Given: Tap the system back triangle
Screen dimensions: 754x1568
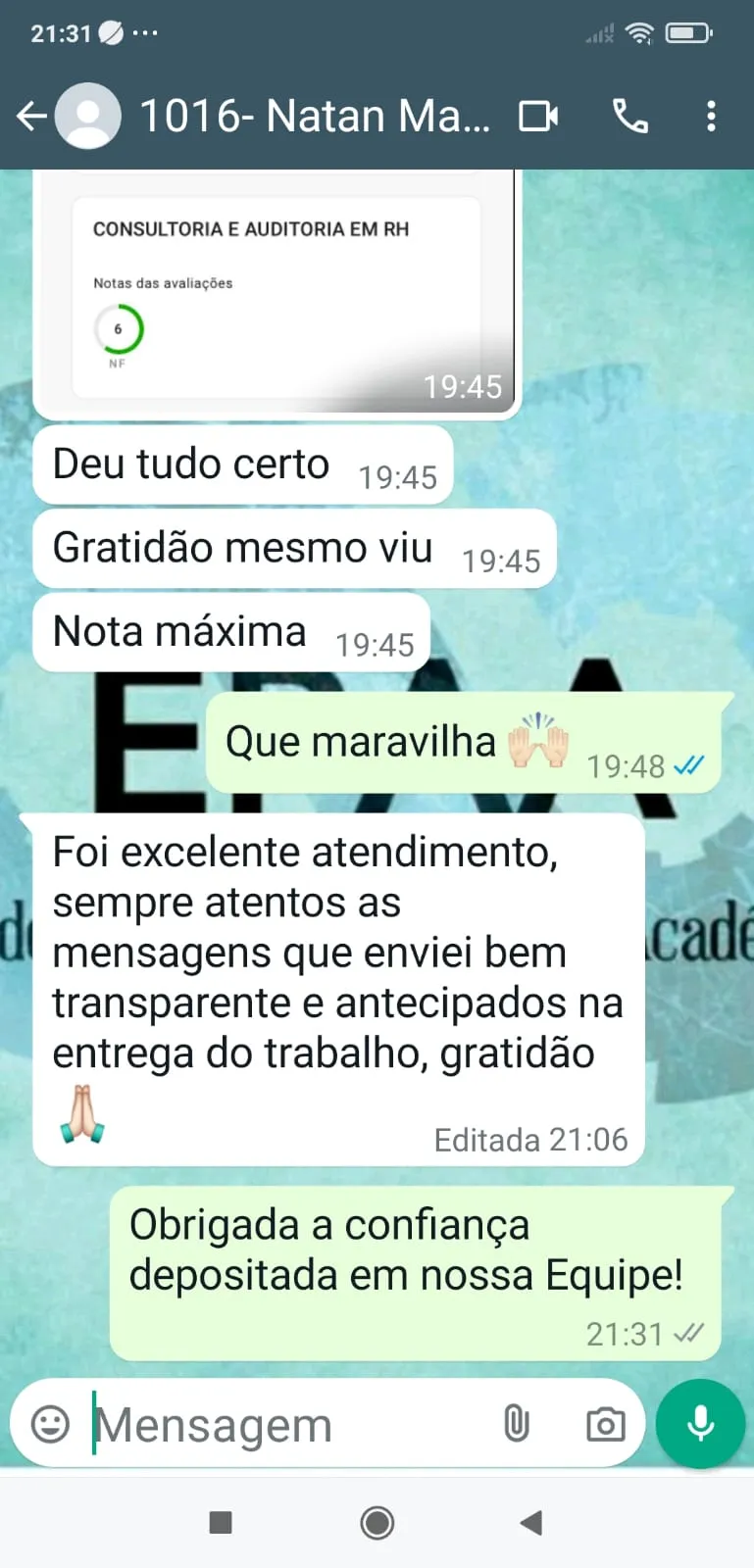Looking at the screenshot, I should tap(531, 1522).
